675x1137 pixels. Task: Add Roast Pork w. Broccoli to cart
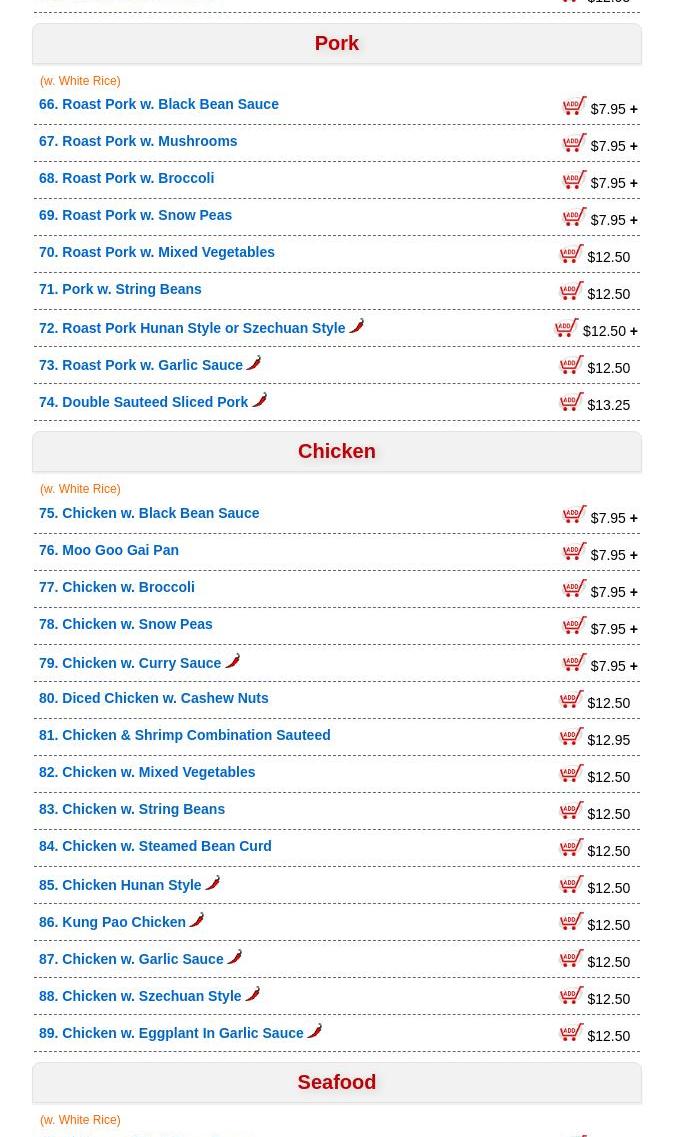pos(574,180)
